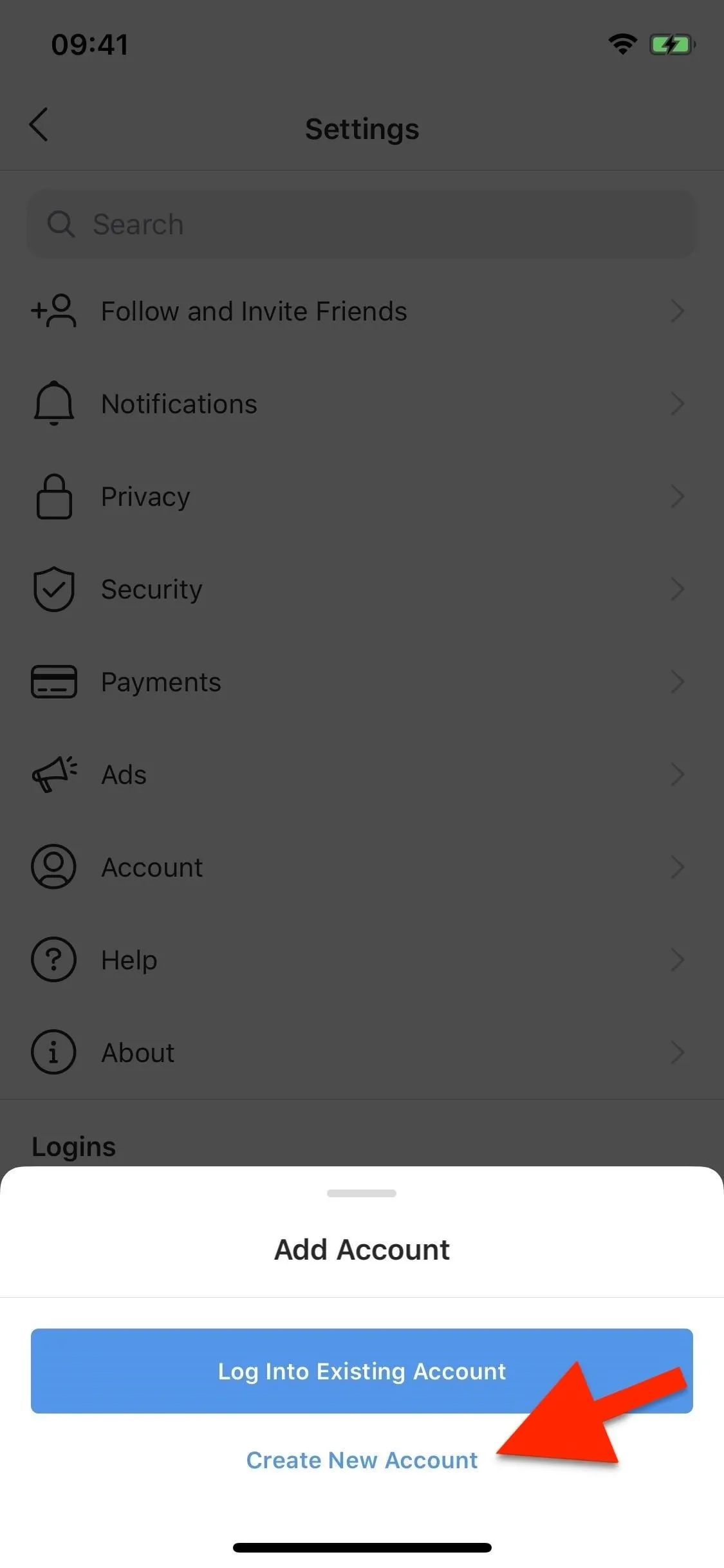Choose Create New Account link
Viewport: 724px width, 1568px height.
pos(362,1460)
